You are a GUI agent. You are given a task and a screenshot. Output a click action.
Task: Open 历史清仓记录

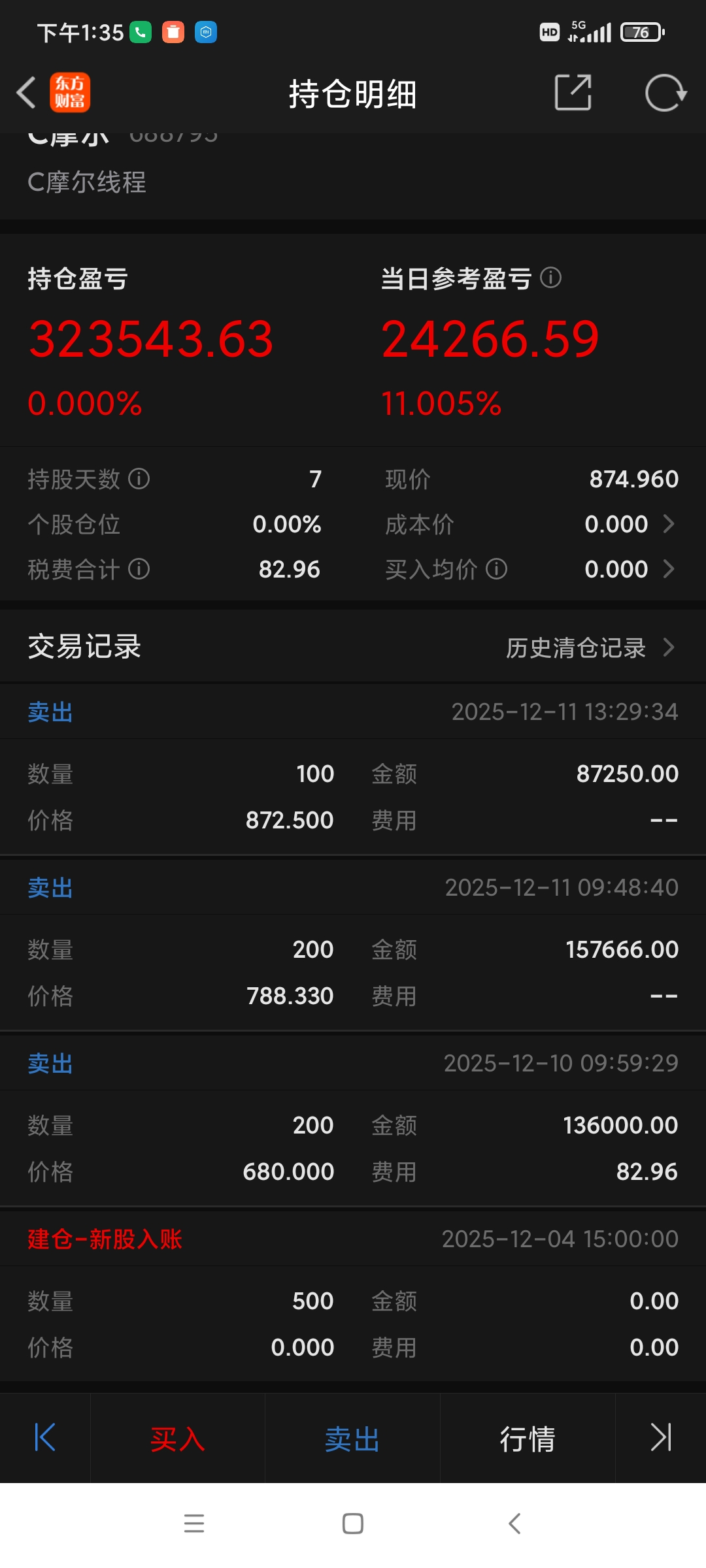pyautogui.click(x=590, y=647)
